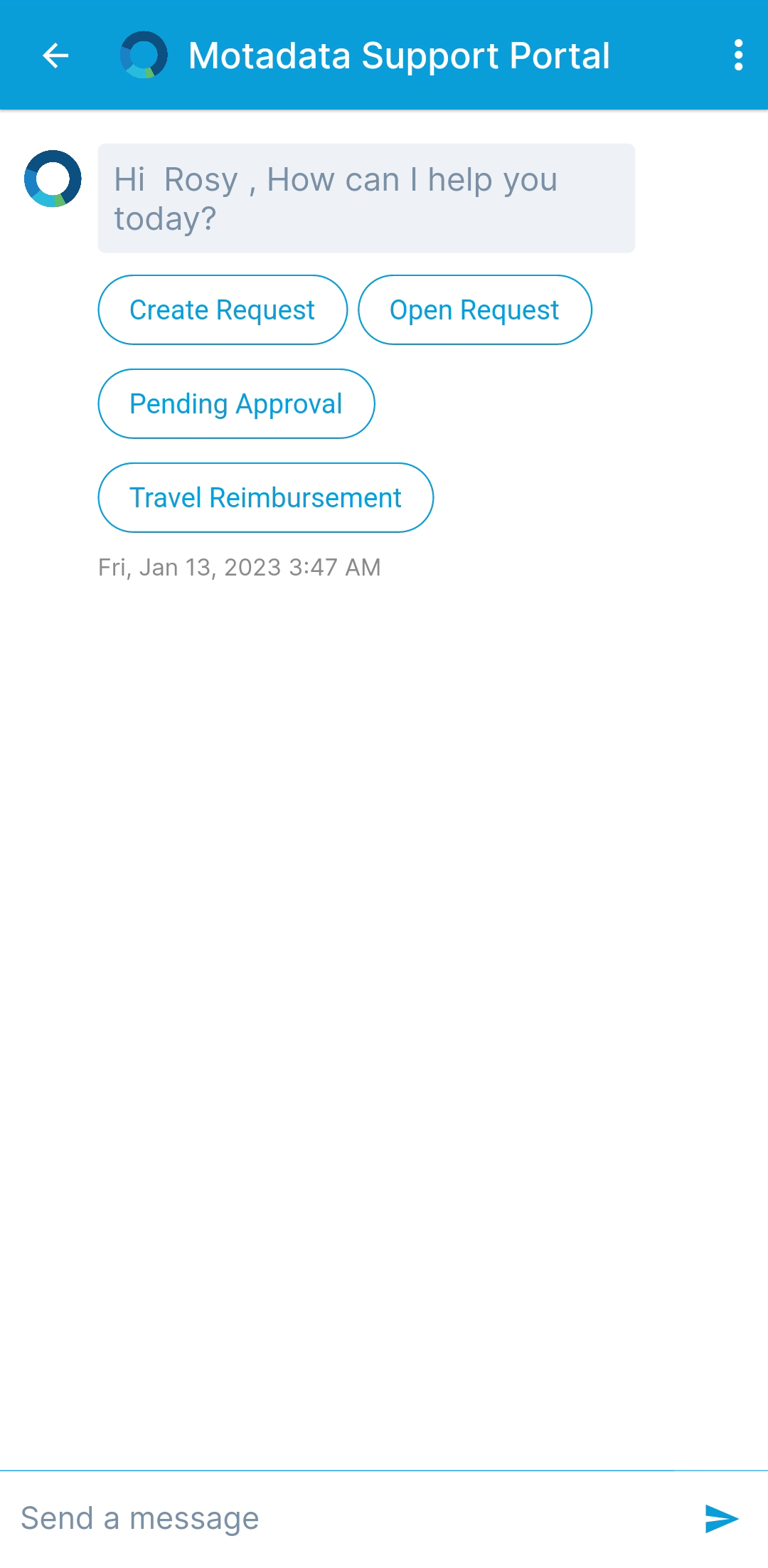Open the three-dot overflow menu
The width and height of the screenshot is (768, 1568).
[x=738, y=54]
